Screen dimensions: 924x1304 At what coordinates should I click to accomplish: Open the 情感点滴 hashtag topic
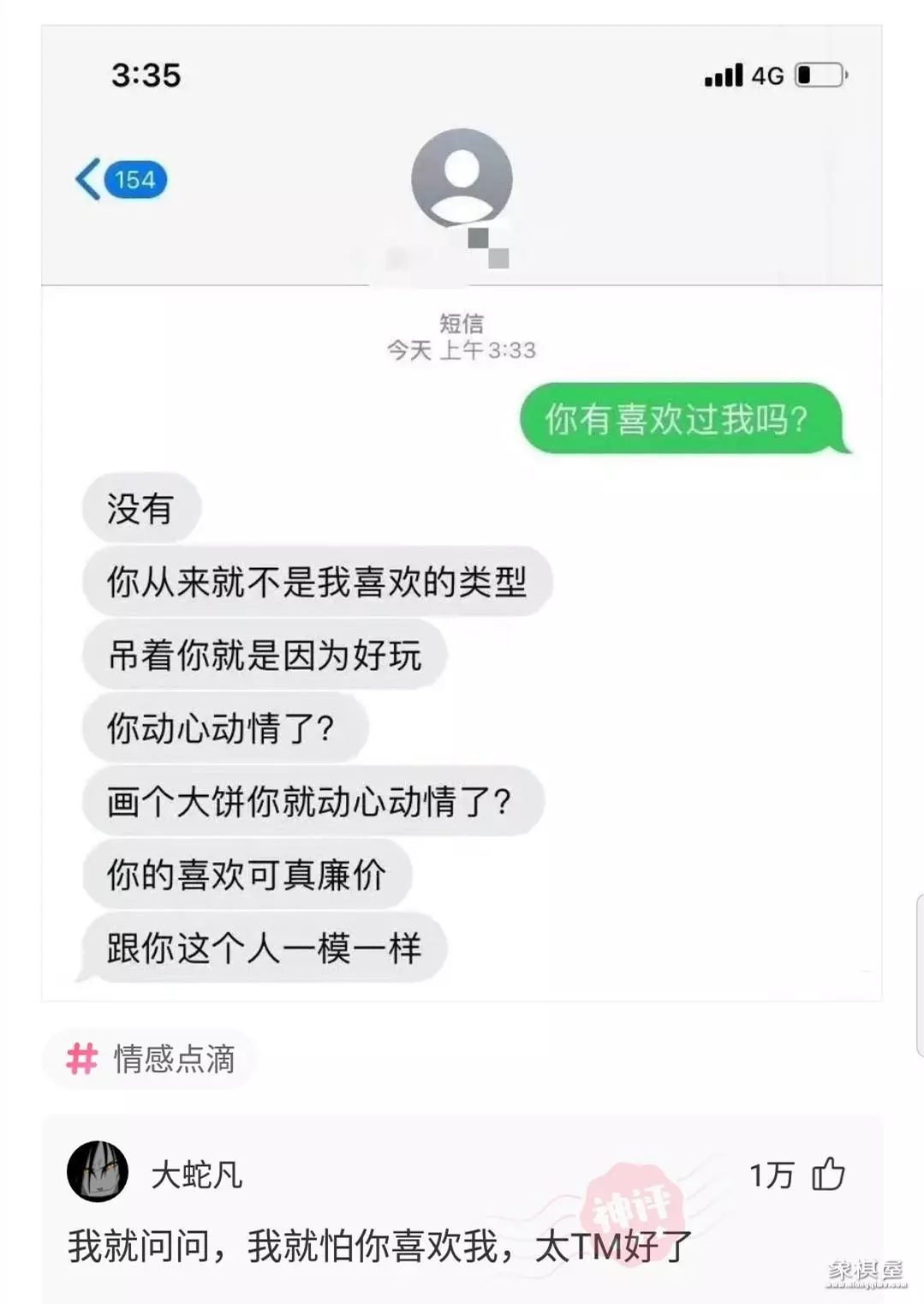click(151, 1059)
